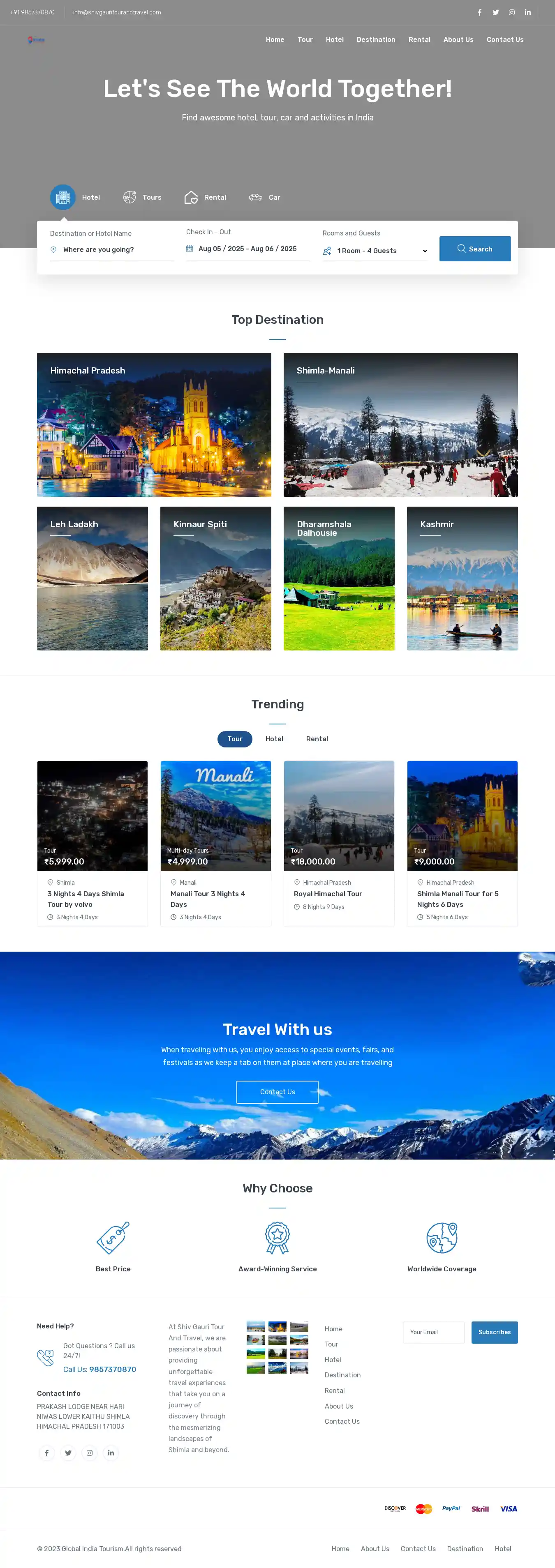This screenshot has height=1568, width=555.
Task: Expand the Rooms and Guests dropdown
Action: 375,251
